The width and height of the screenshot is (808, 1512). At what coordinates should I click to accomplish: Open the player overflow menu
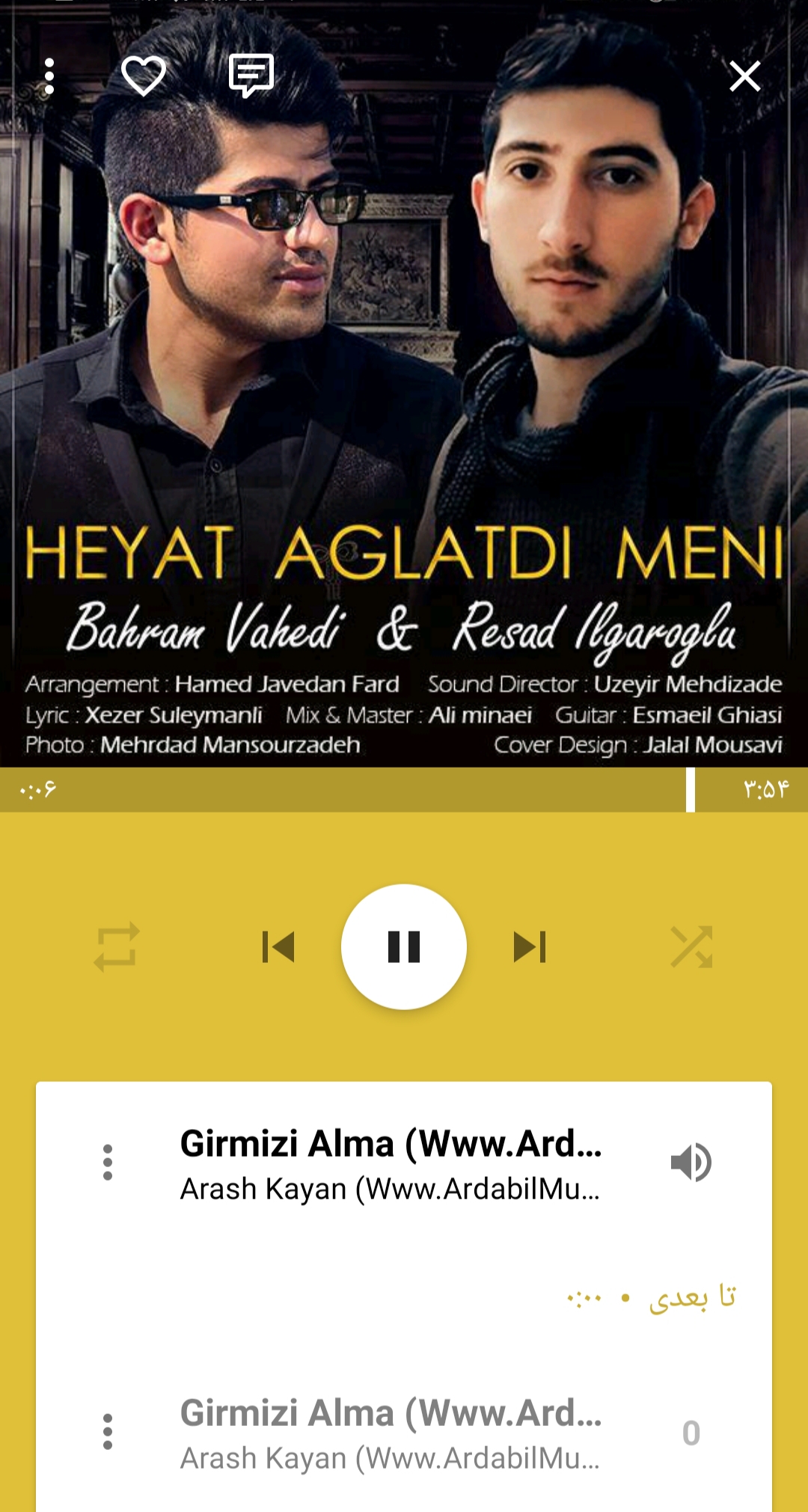[49, 76]
